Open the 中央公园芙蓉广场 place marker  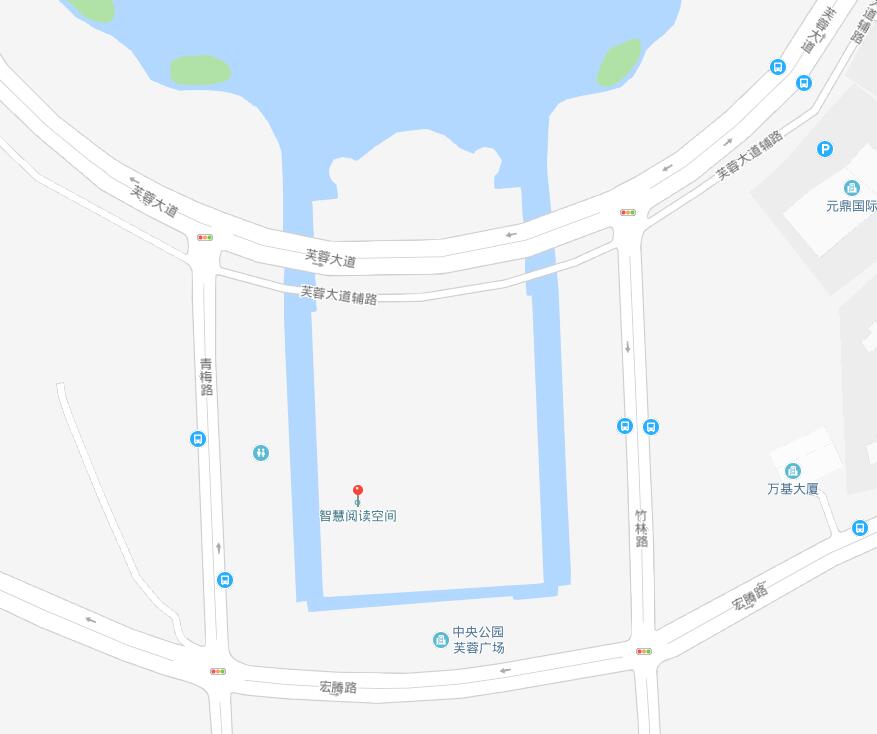point(441,640)
